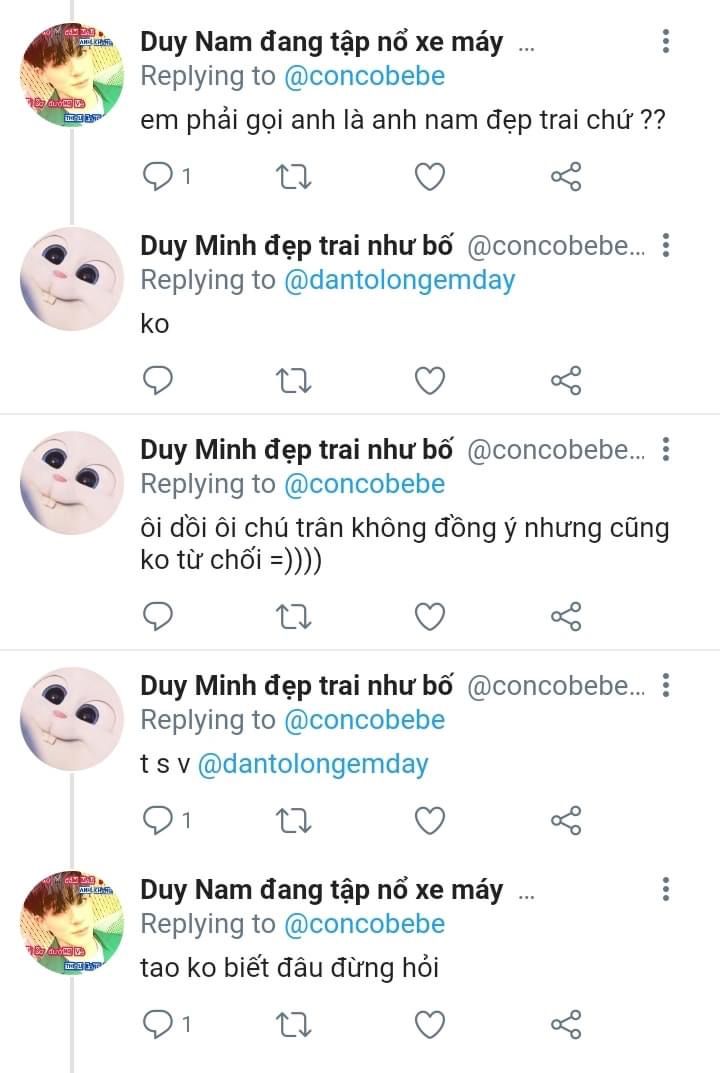The width and height of the screenshot is (720, 1073).
Task: Reply to "tao ko biết đâu đừng hỏi"
Action: pos(158,1024)
